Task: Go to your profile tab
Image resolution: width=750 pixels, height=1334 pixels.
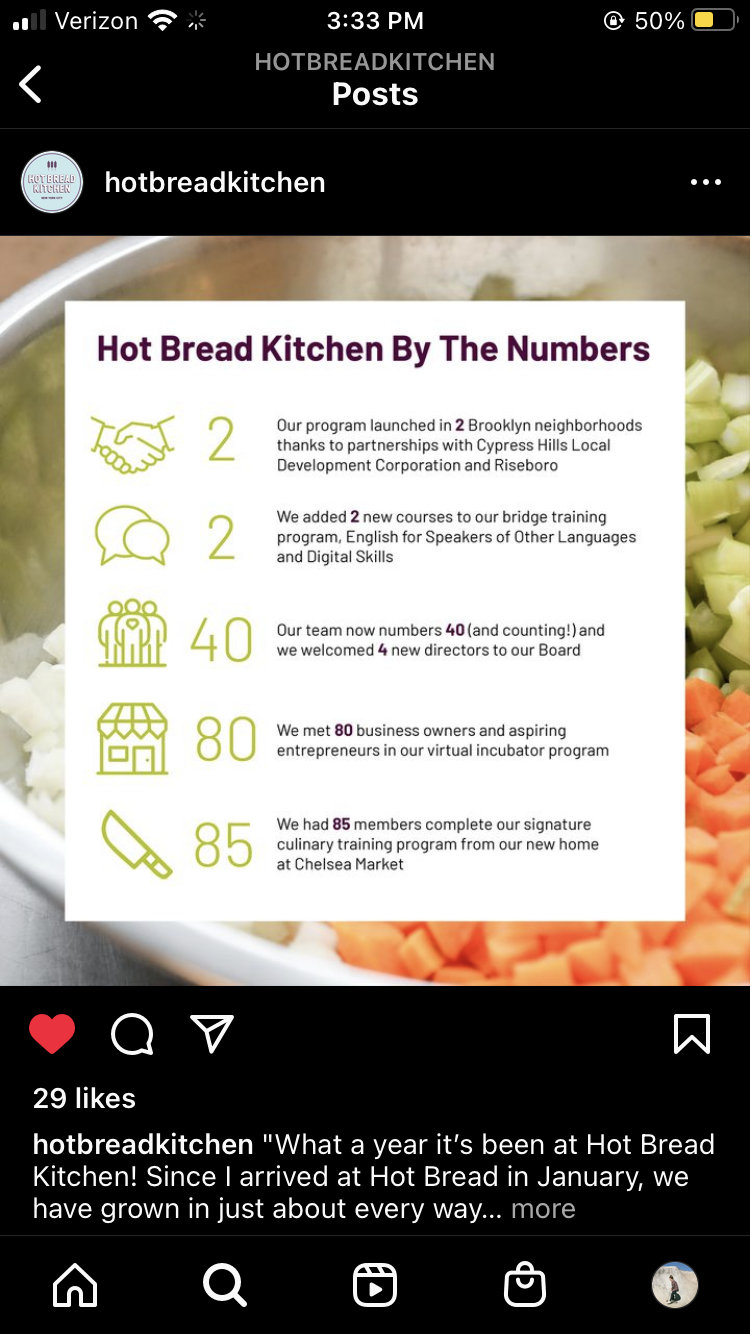Action: [675, 1285]
